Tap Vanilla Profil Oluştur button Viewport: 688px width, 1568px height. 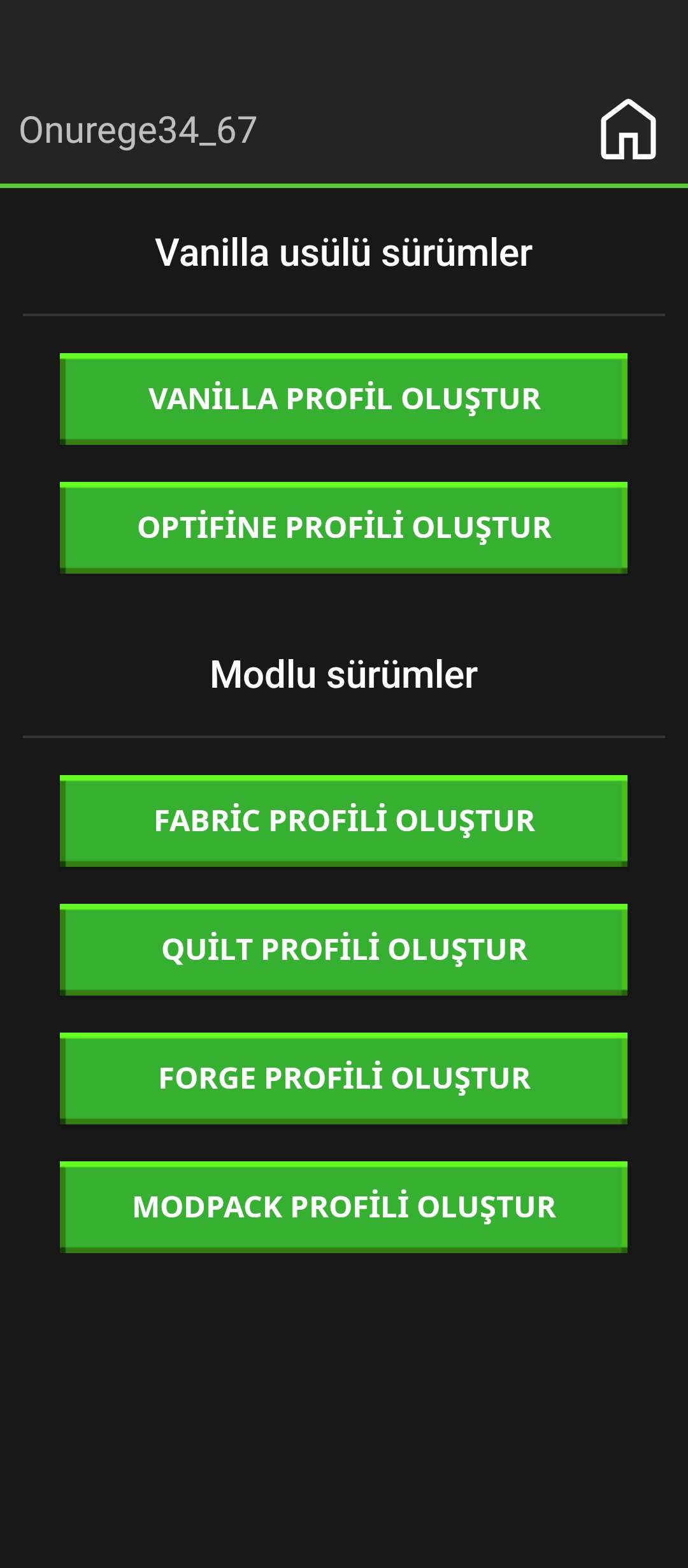343,399
